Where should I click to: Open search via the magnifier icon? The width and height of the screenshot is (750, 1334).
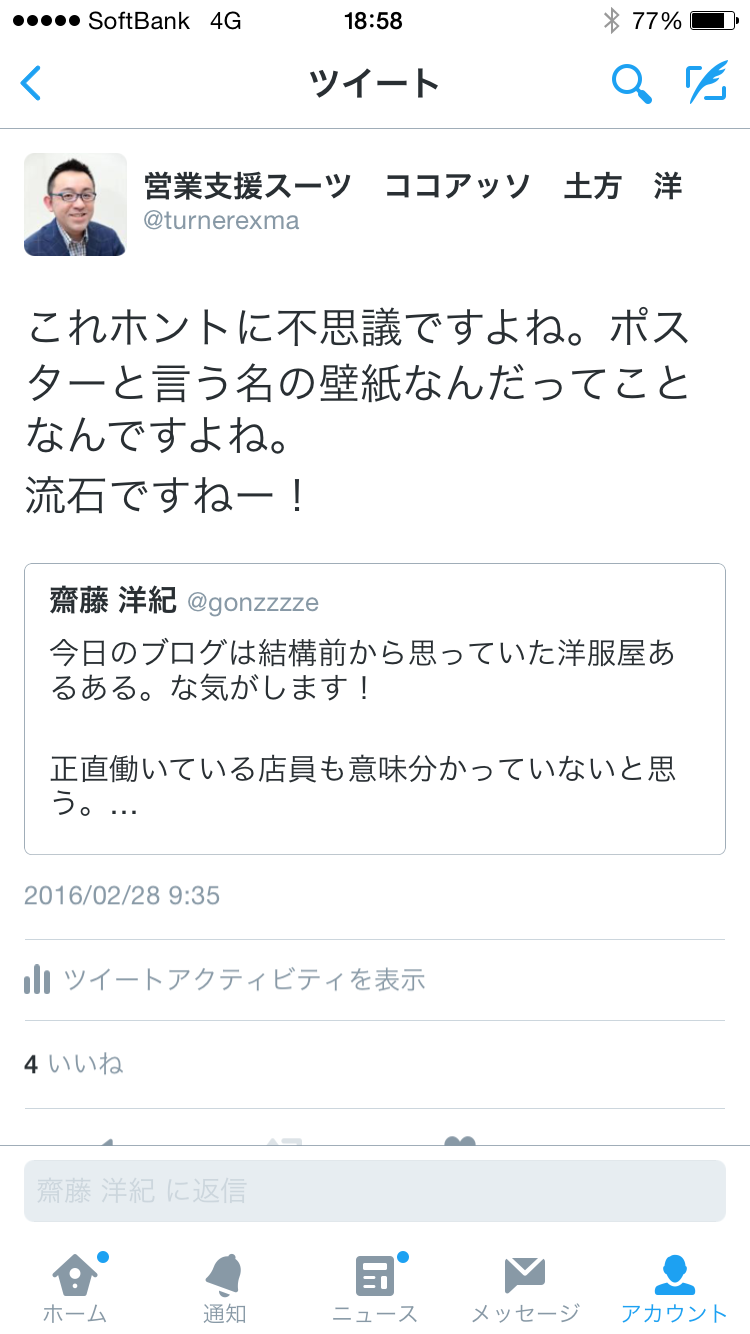coord(632,84)
